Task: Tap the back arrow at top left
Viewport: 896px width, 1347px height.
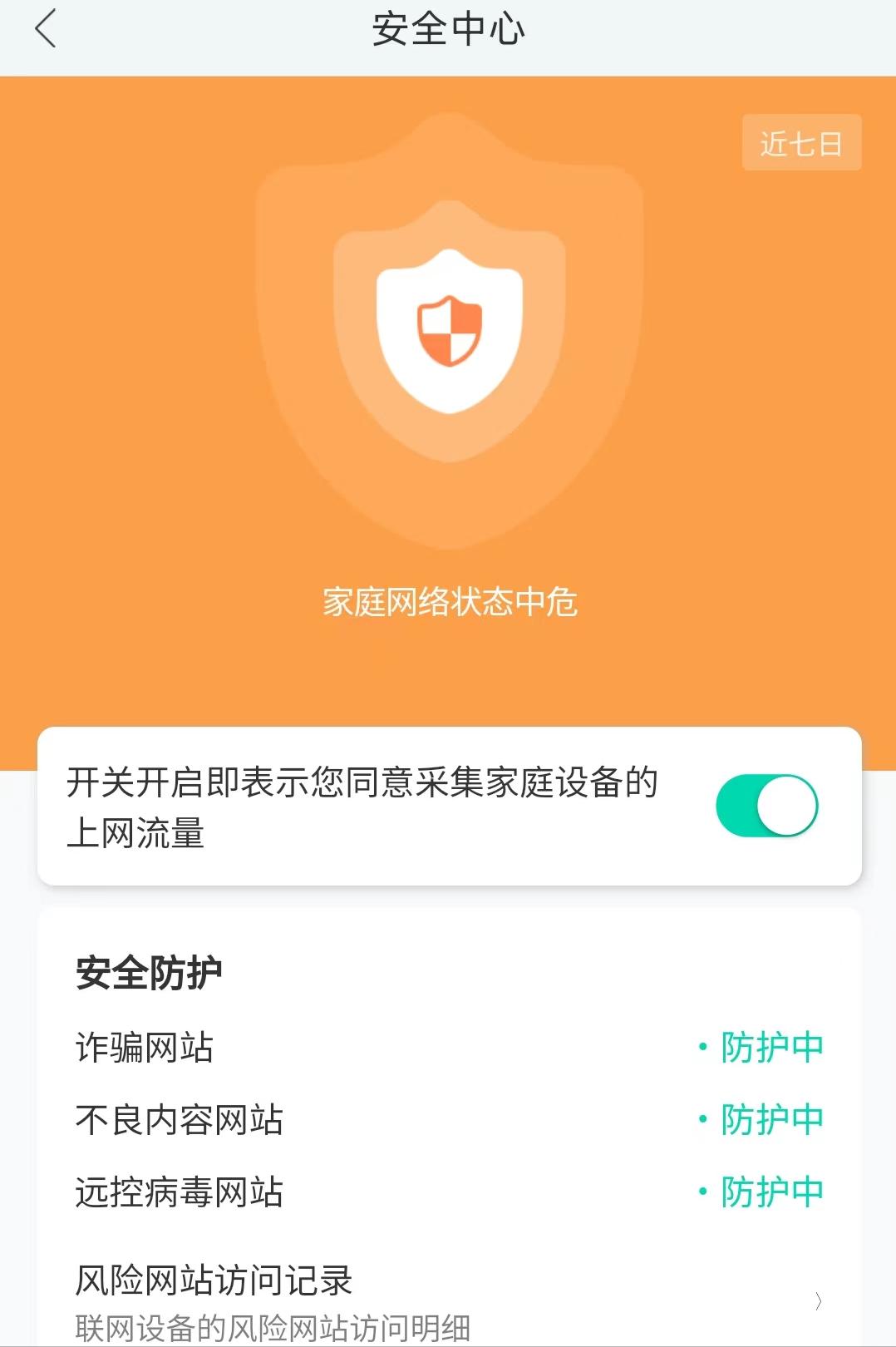Action: 45,30
